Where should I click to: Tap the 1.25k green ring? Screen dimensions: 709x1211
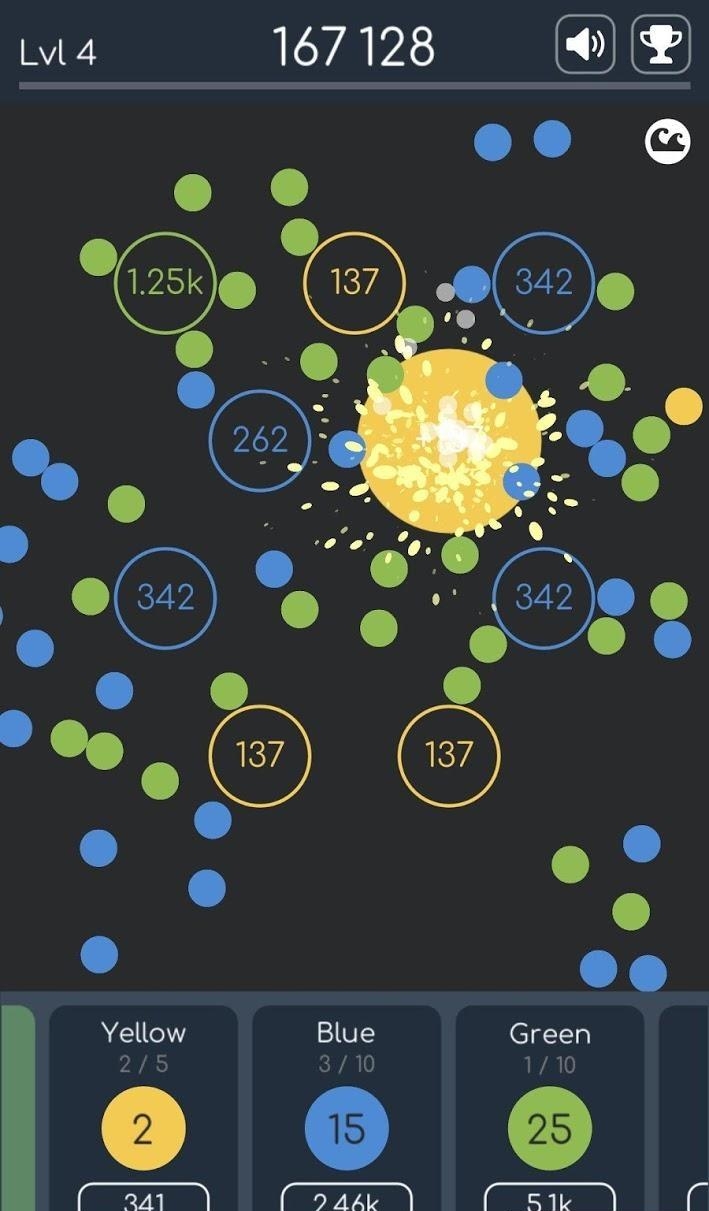click(165, 283)
